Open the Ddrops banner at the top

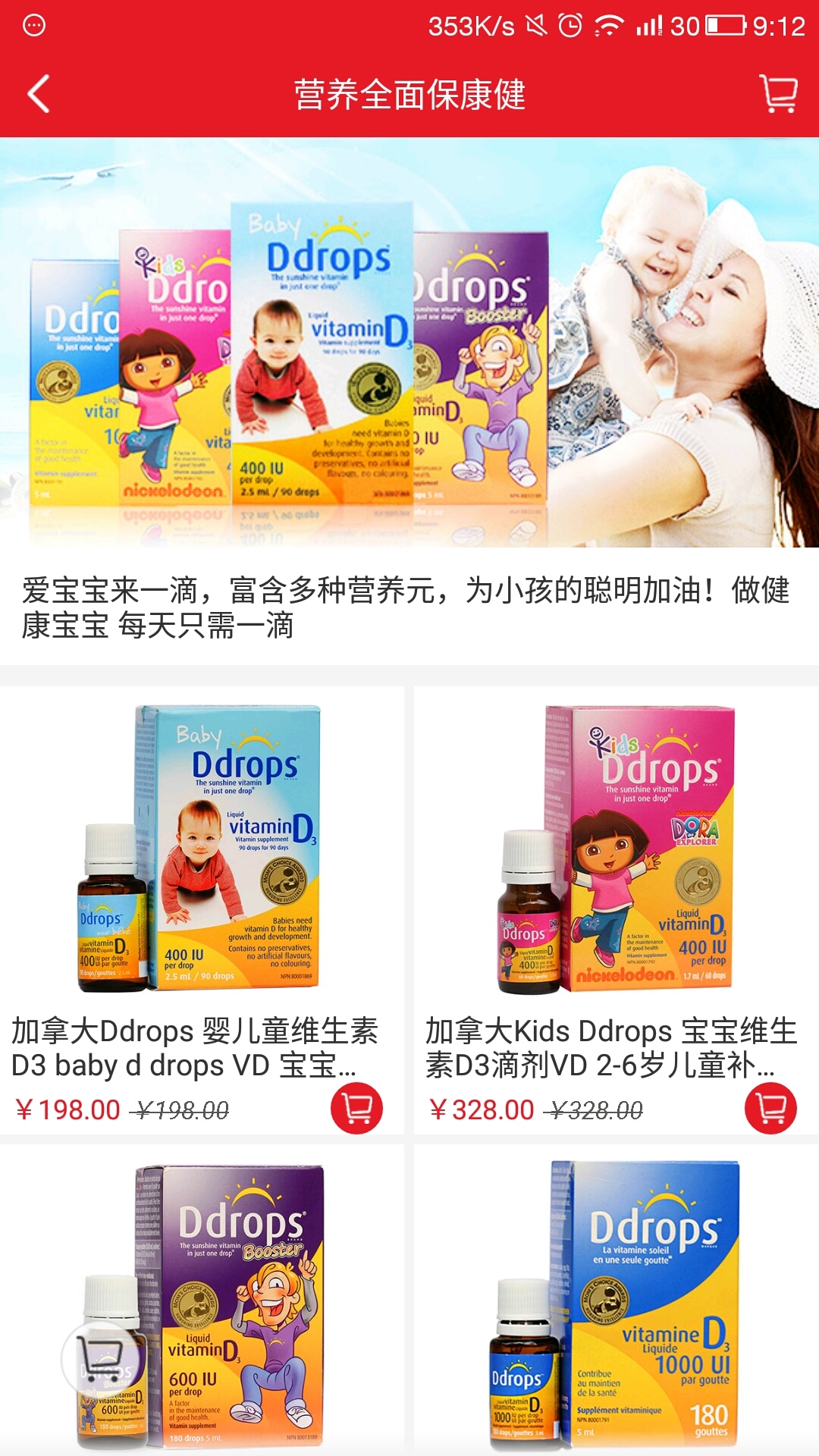click(x=409, y=341)
